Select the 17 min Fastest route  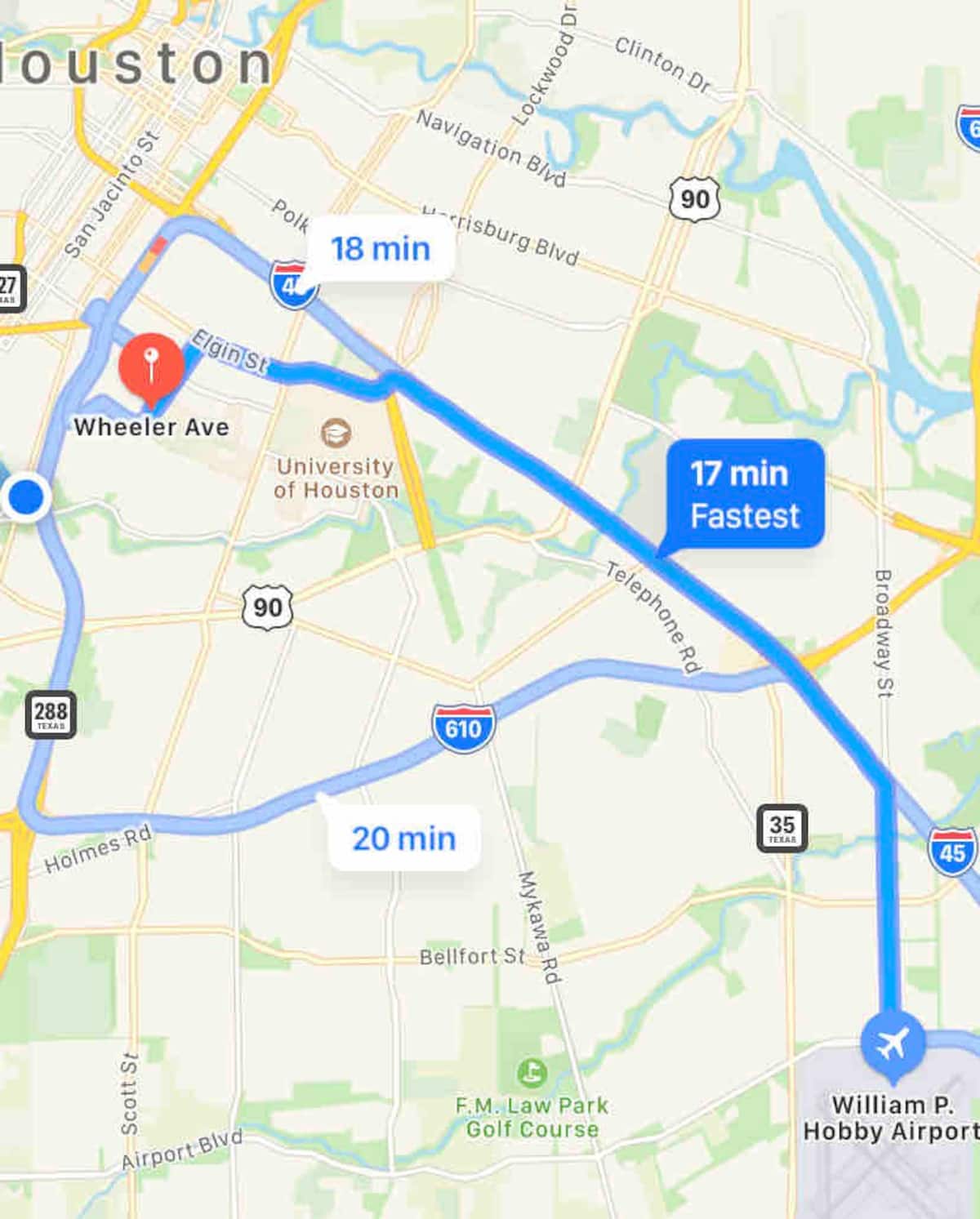(744, 494)
